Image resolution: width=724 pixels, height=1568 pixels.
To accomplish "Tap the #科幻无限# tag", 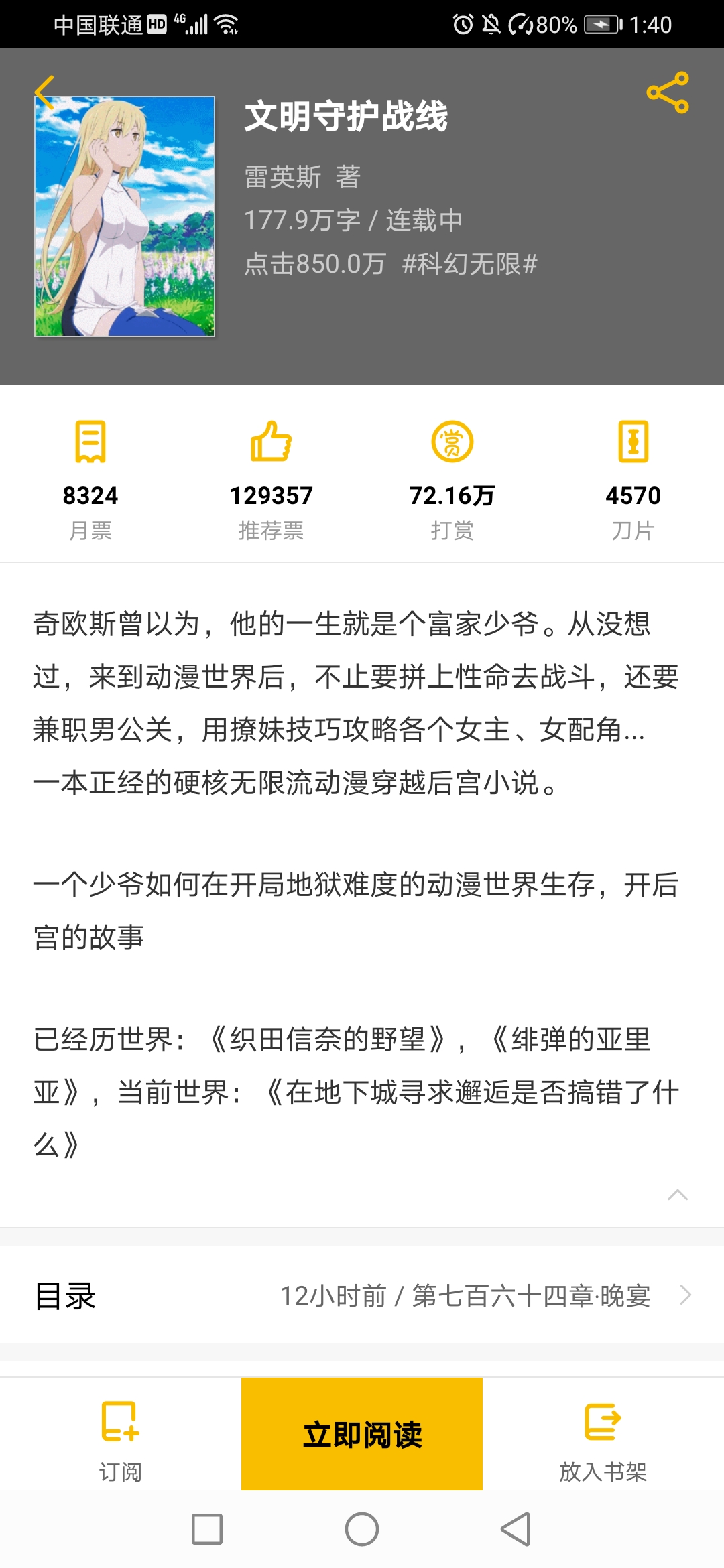I will [x=469, y=264].
